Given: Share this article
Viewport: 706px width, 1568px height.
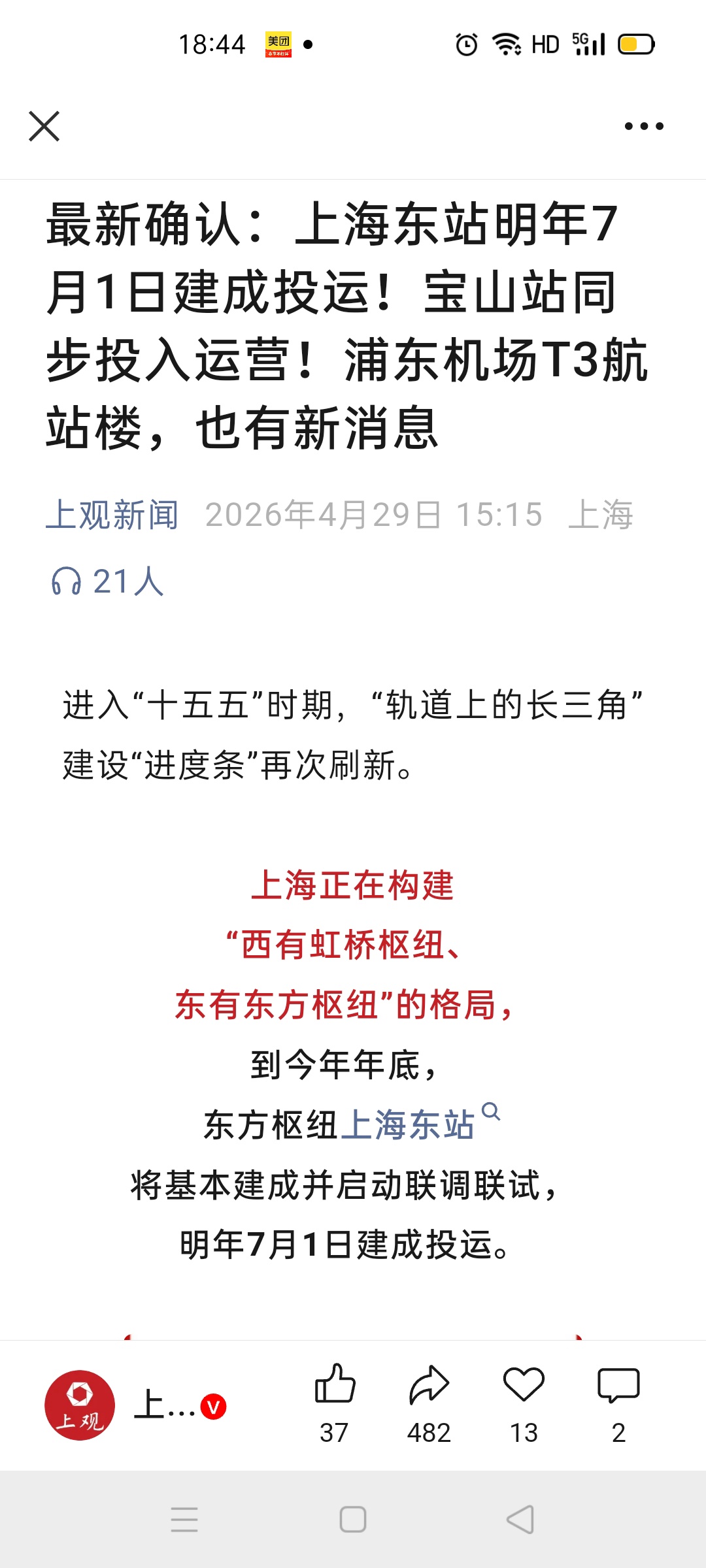Looking at the screenshot, I should coord(429,1384).
